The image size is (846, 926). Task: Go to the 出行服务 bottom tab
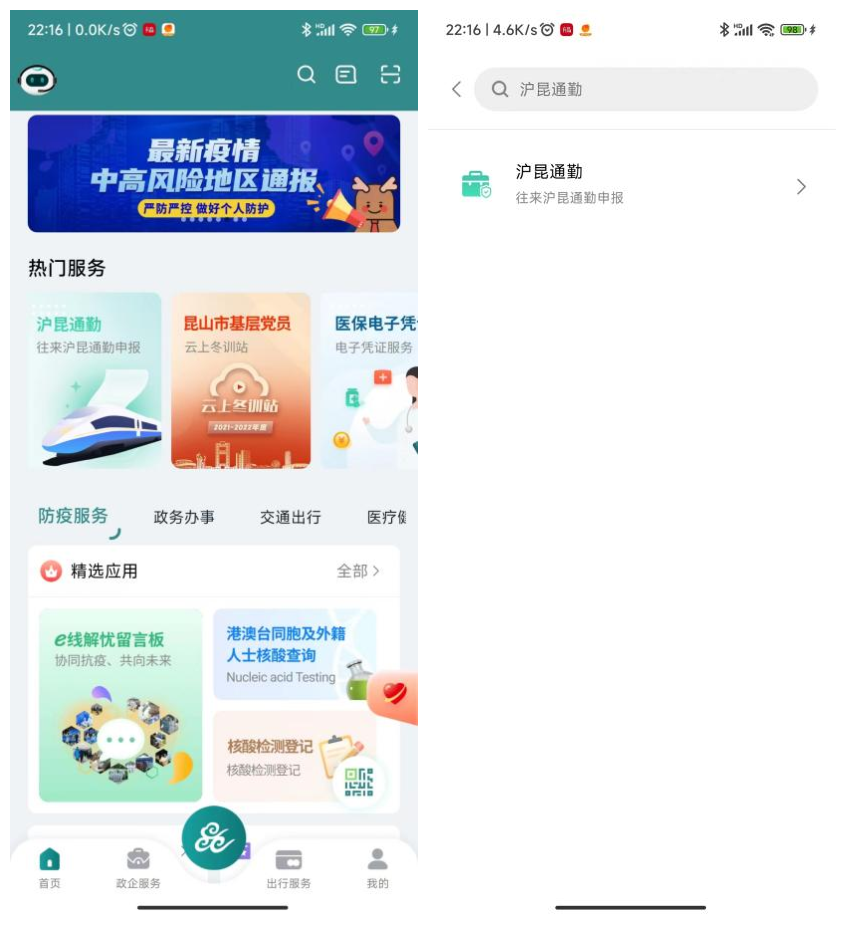(x=288, y=868)
